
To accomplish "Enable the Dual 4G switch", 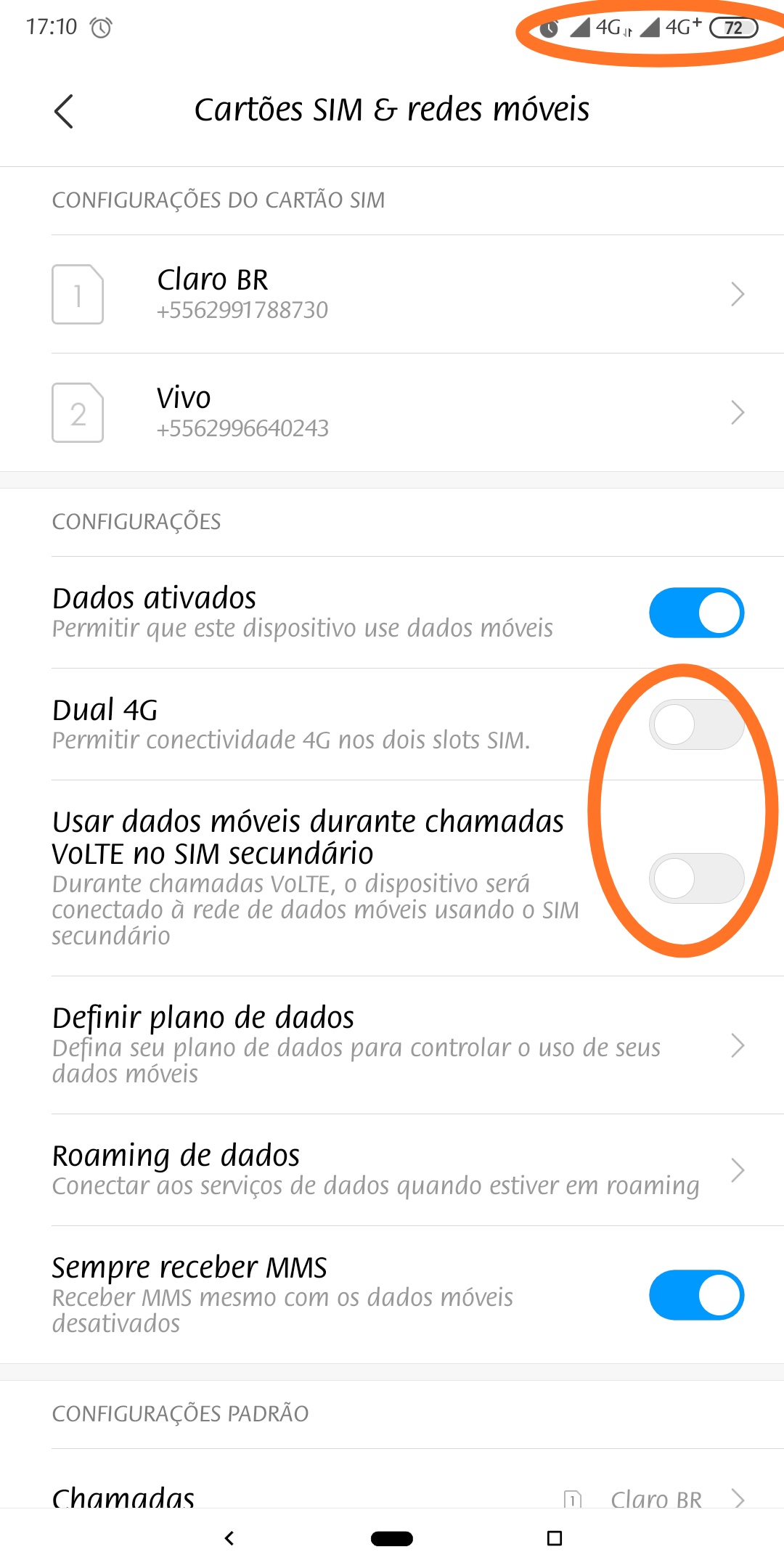I will pyautogui.click(x=696, y=724).
